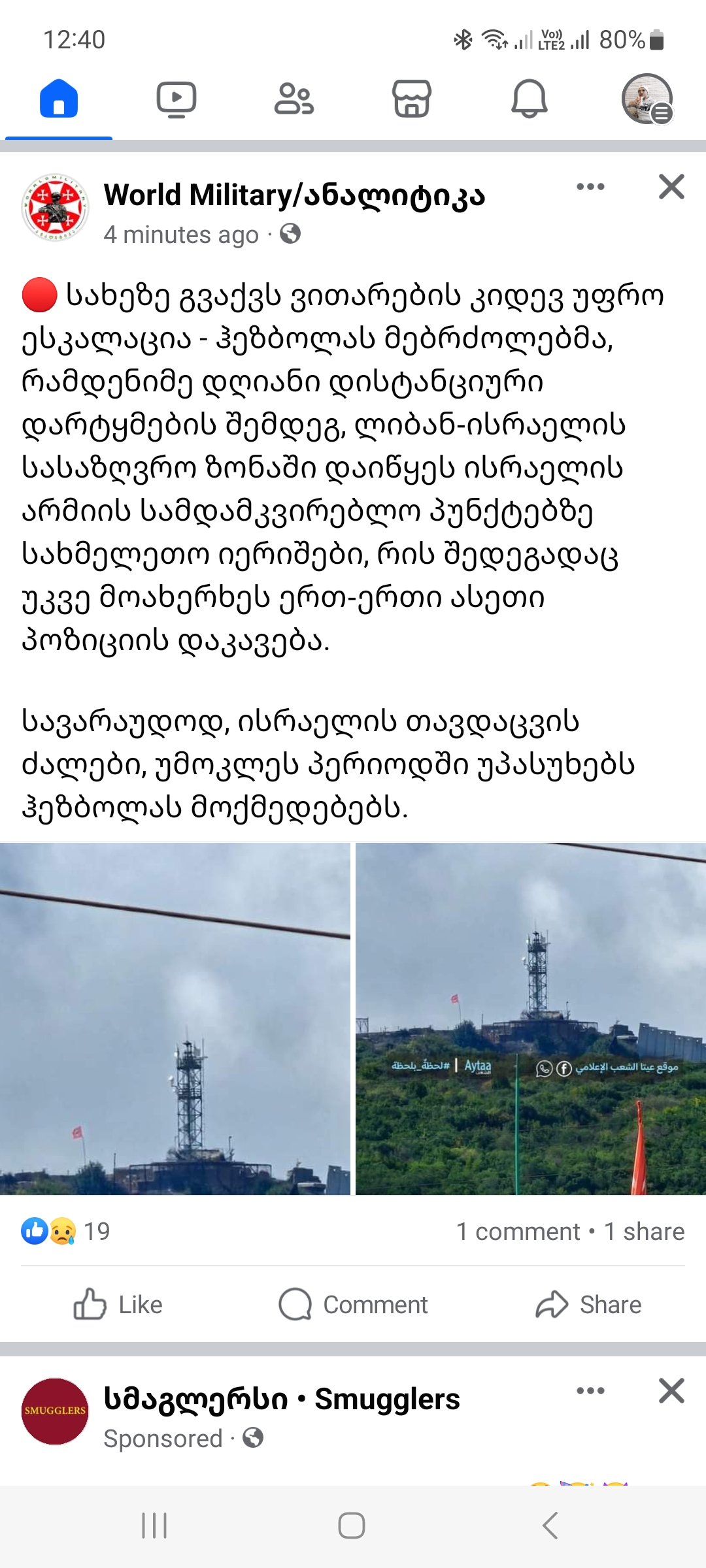
Task: Open the Smugglers sponsored page
Action: tap(281, 1399)
